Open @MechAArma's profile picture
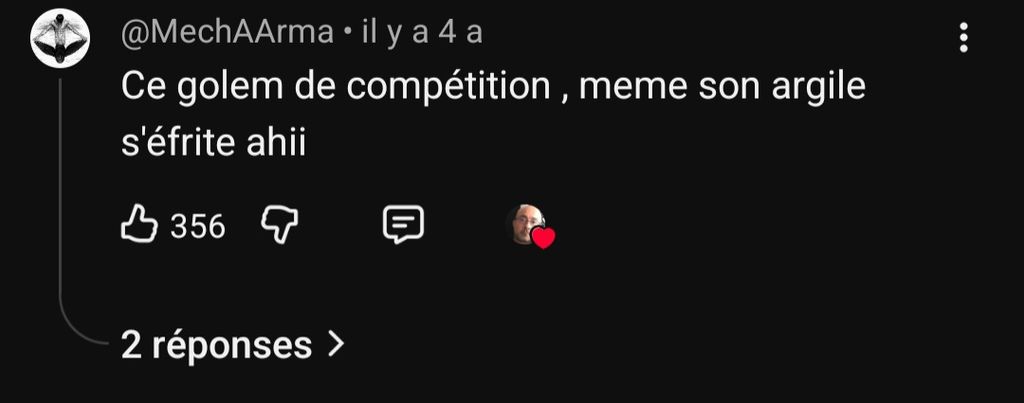 pyautogui.click(x=60, y=39)
